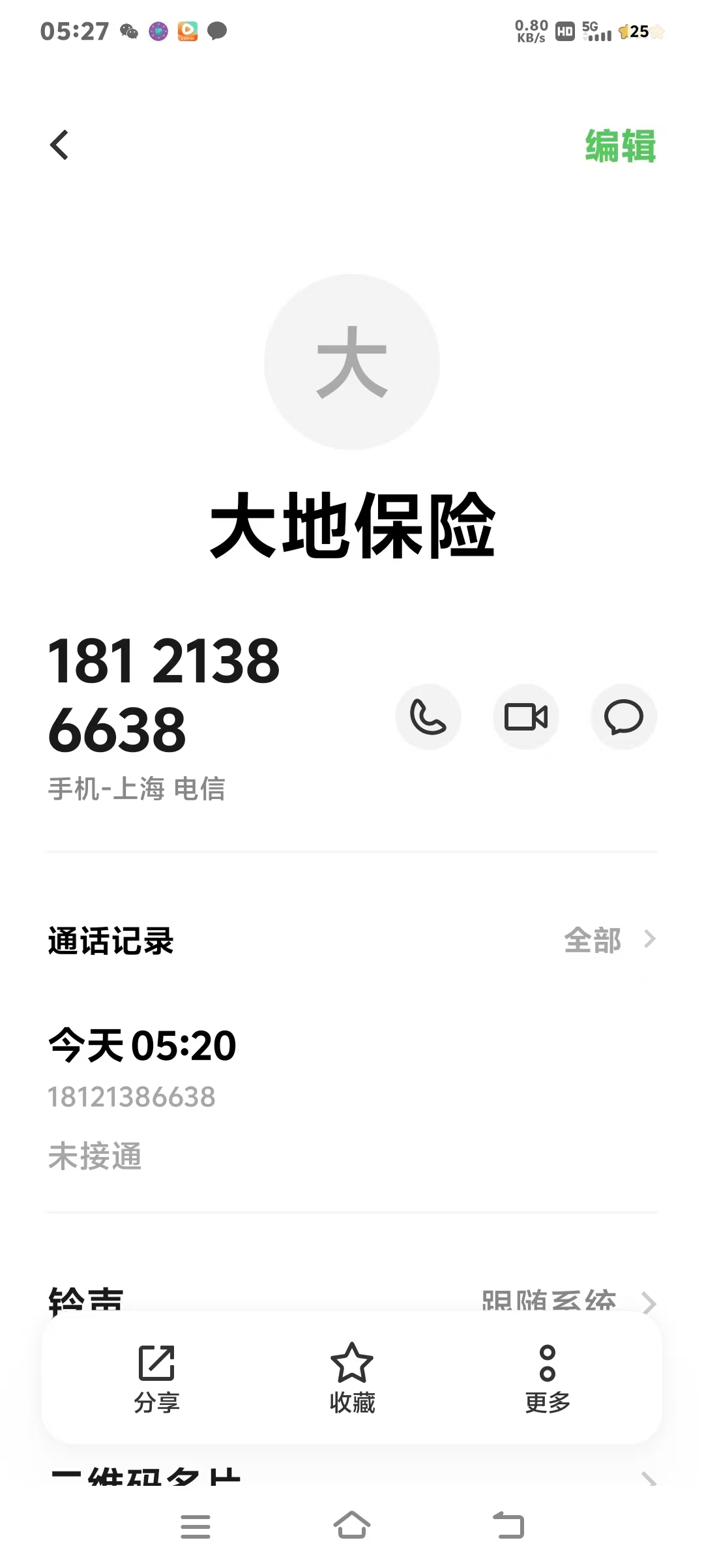The width and height of the screenshot is (704, 1568).
Task: Start a video call with 大地保险
Action: pyautogui.click(x=526, y=717)
